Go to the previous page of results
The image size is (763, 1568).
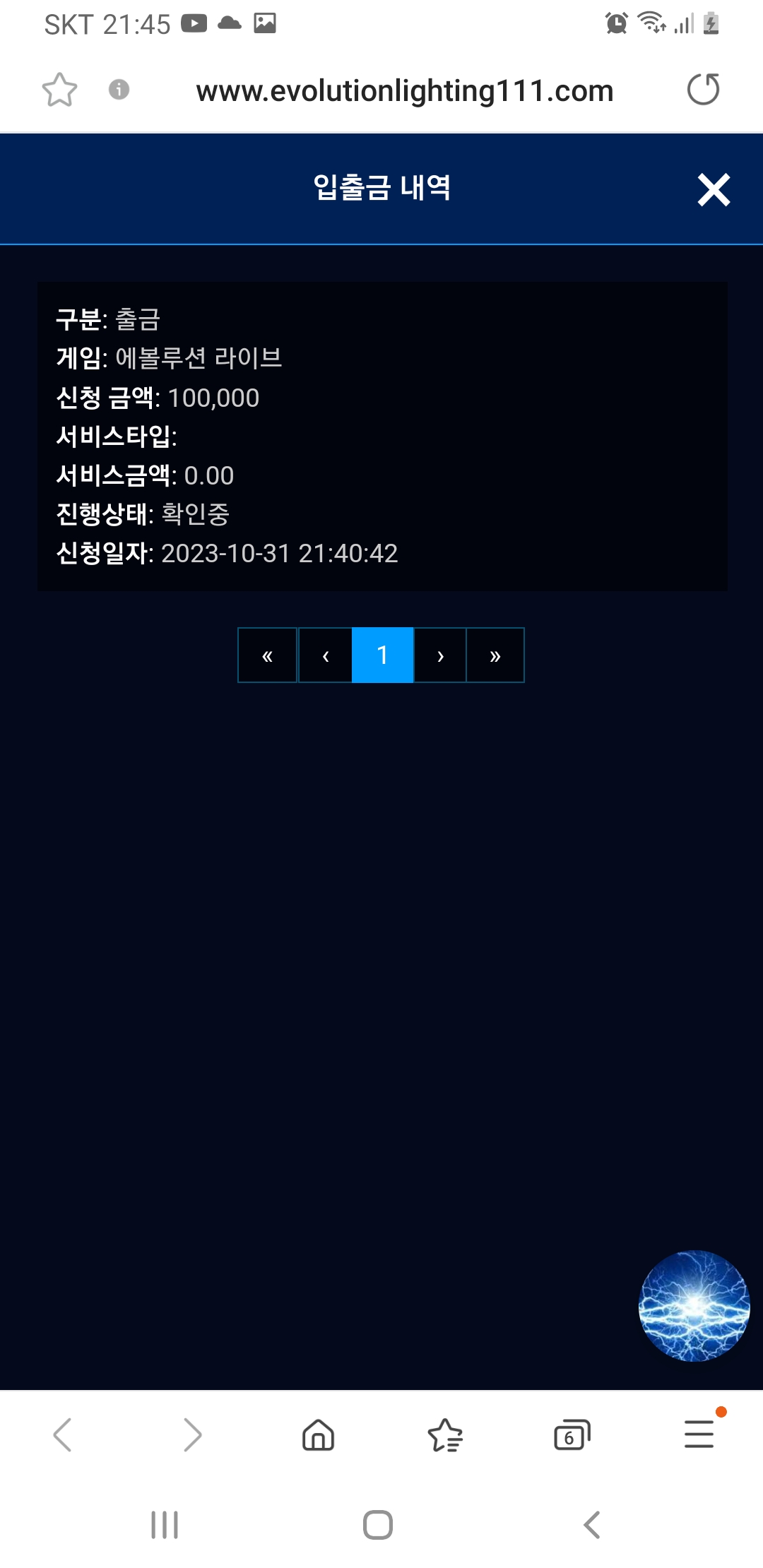coord(326,655)
